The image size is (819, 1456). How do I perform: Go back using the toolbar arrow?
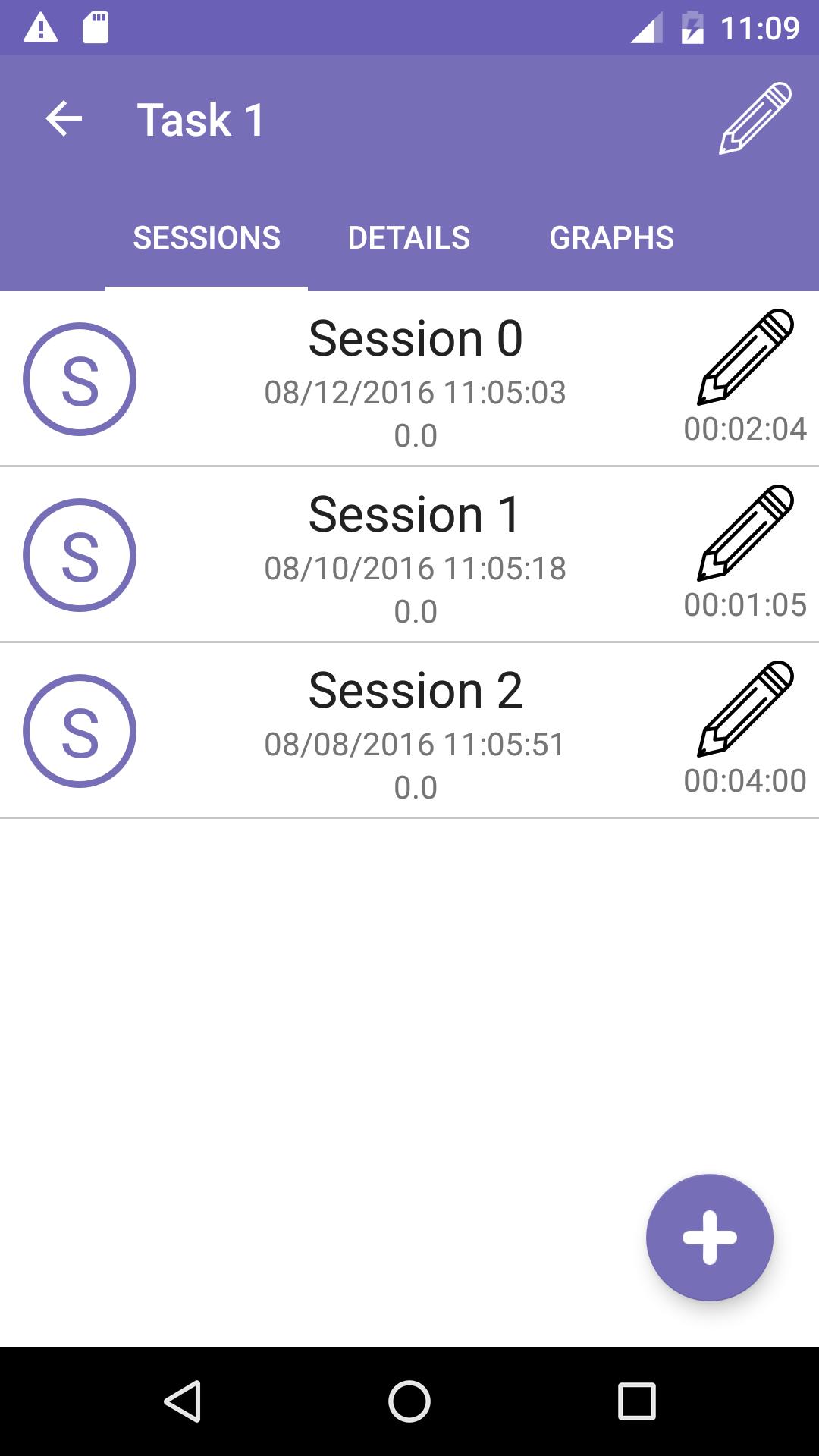(64, 119)
